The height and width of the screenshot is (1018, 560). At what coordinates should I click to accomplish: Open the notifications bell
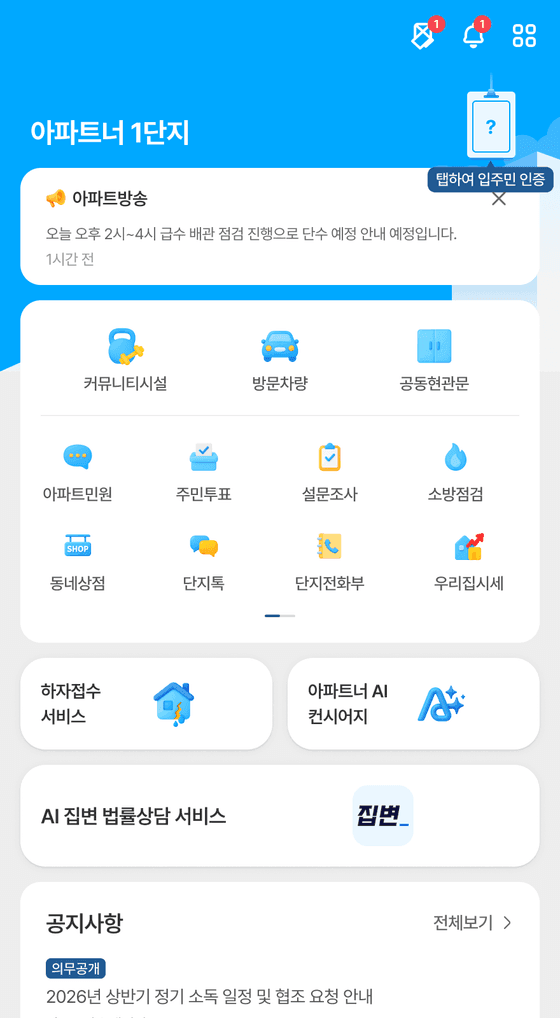click(474, 35)
